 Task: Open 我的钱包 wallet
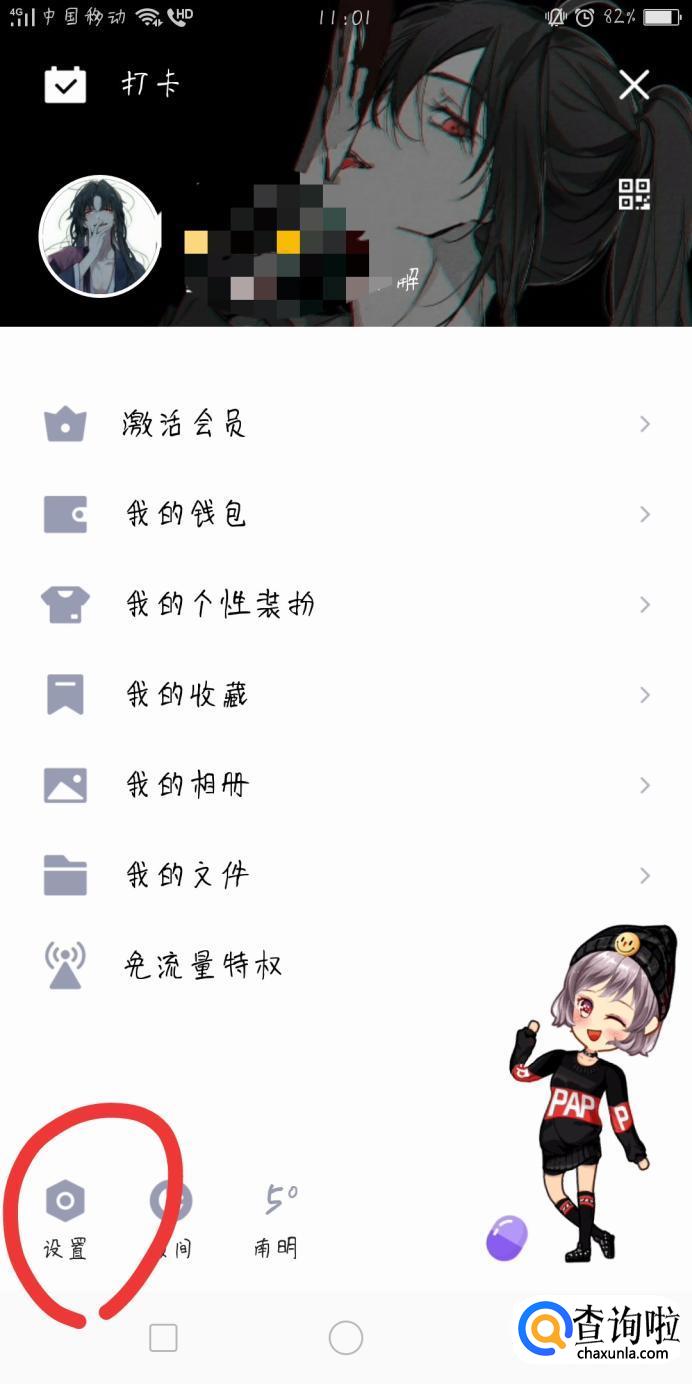tap(346, 514)
